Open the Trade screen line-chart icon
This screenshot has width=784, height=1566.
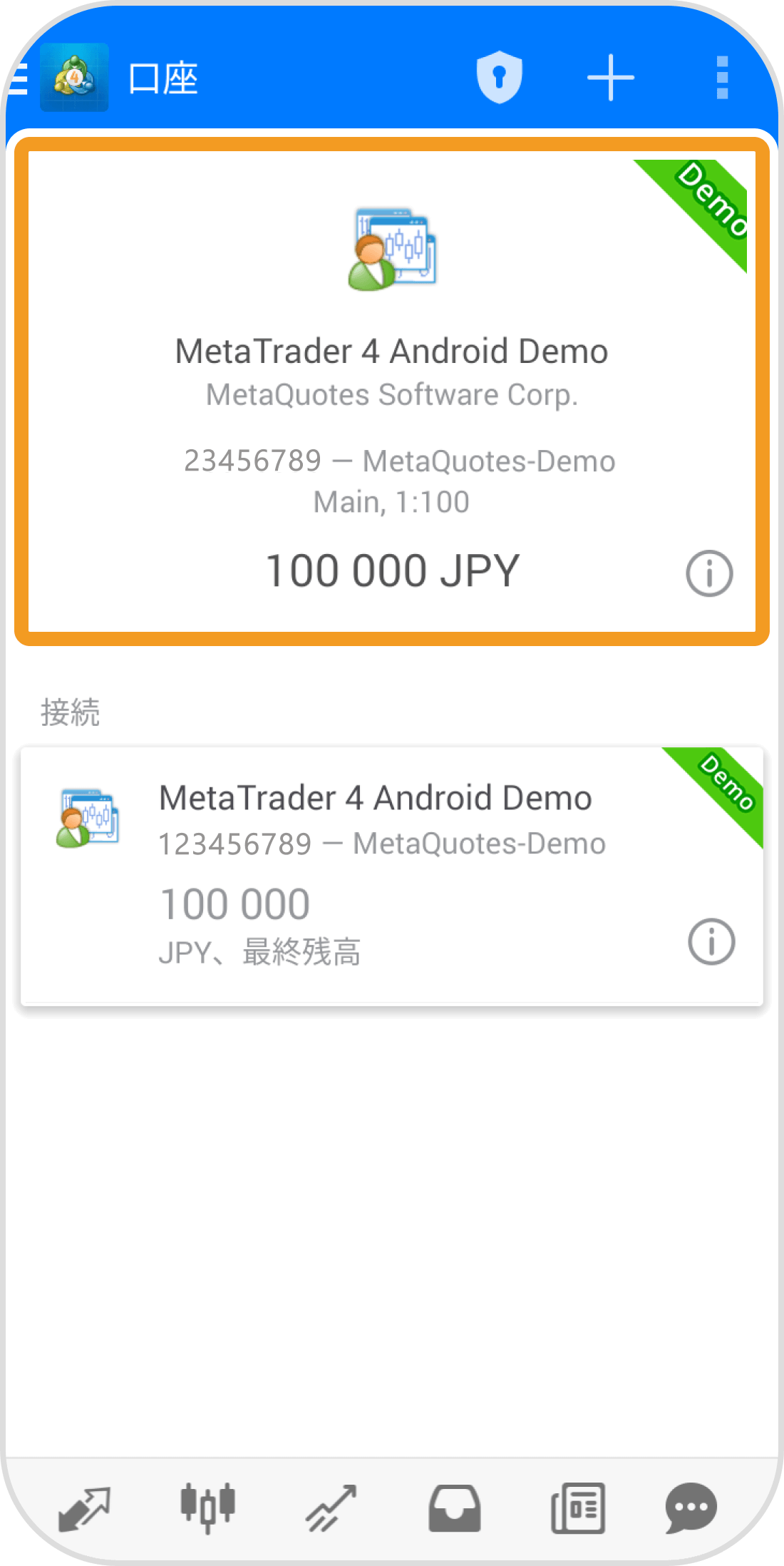(332, 1507)
